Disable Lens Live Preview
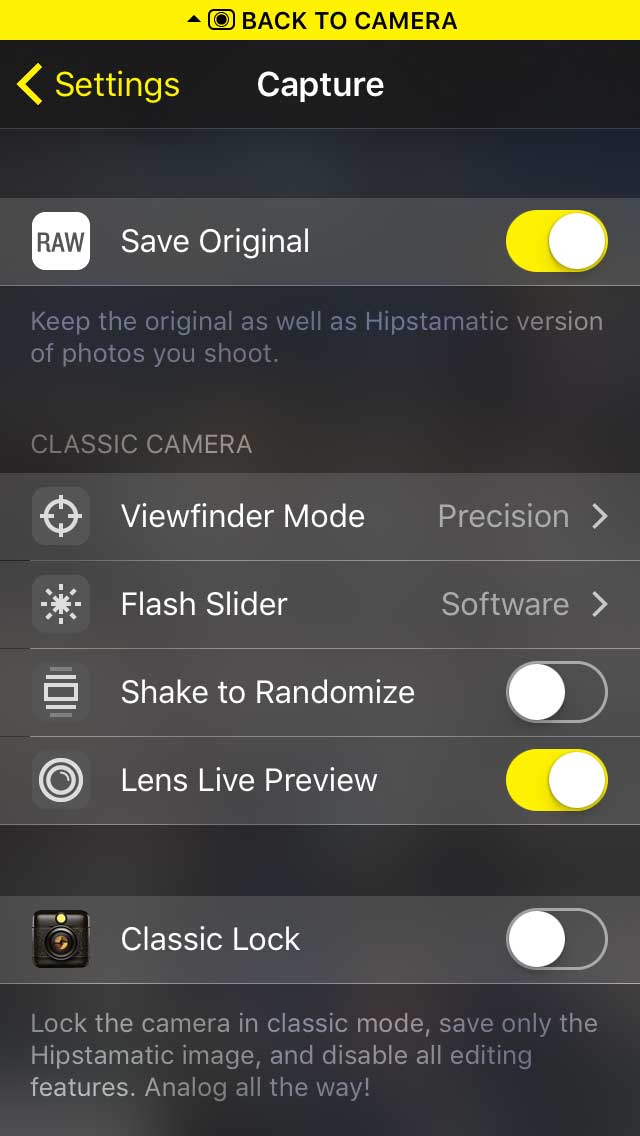 (x=556, y=780)
